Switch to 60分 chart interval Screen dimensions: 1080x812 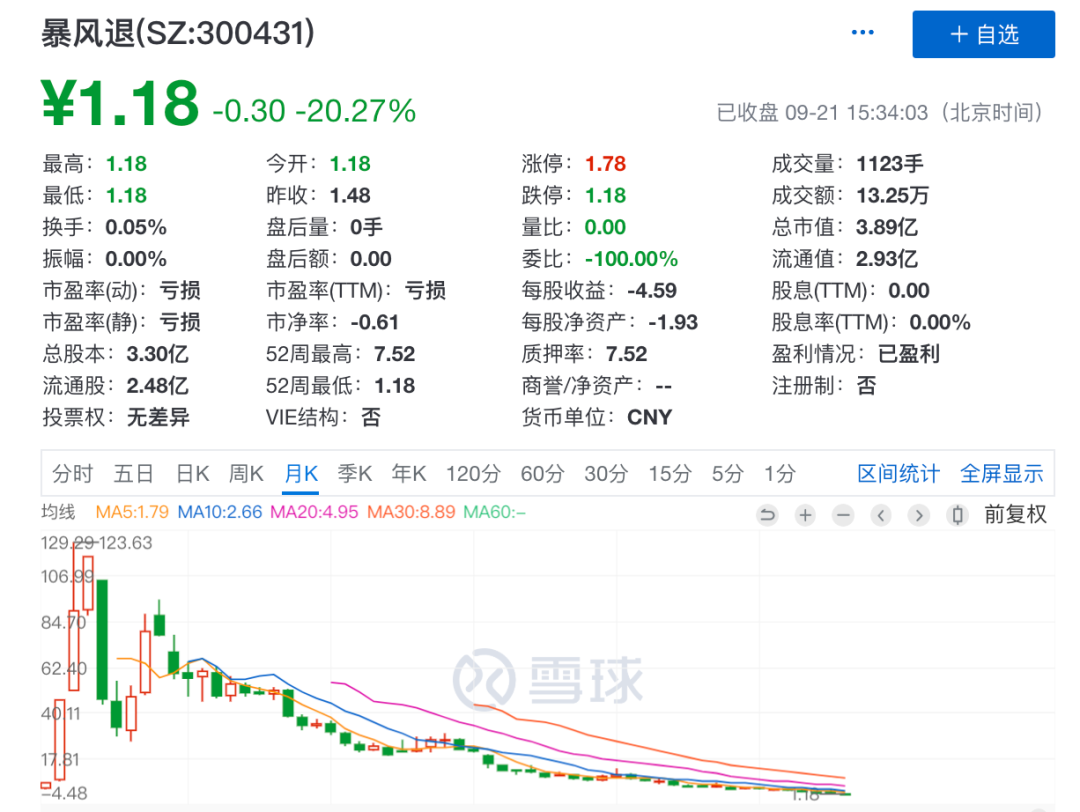point(542,473)
